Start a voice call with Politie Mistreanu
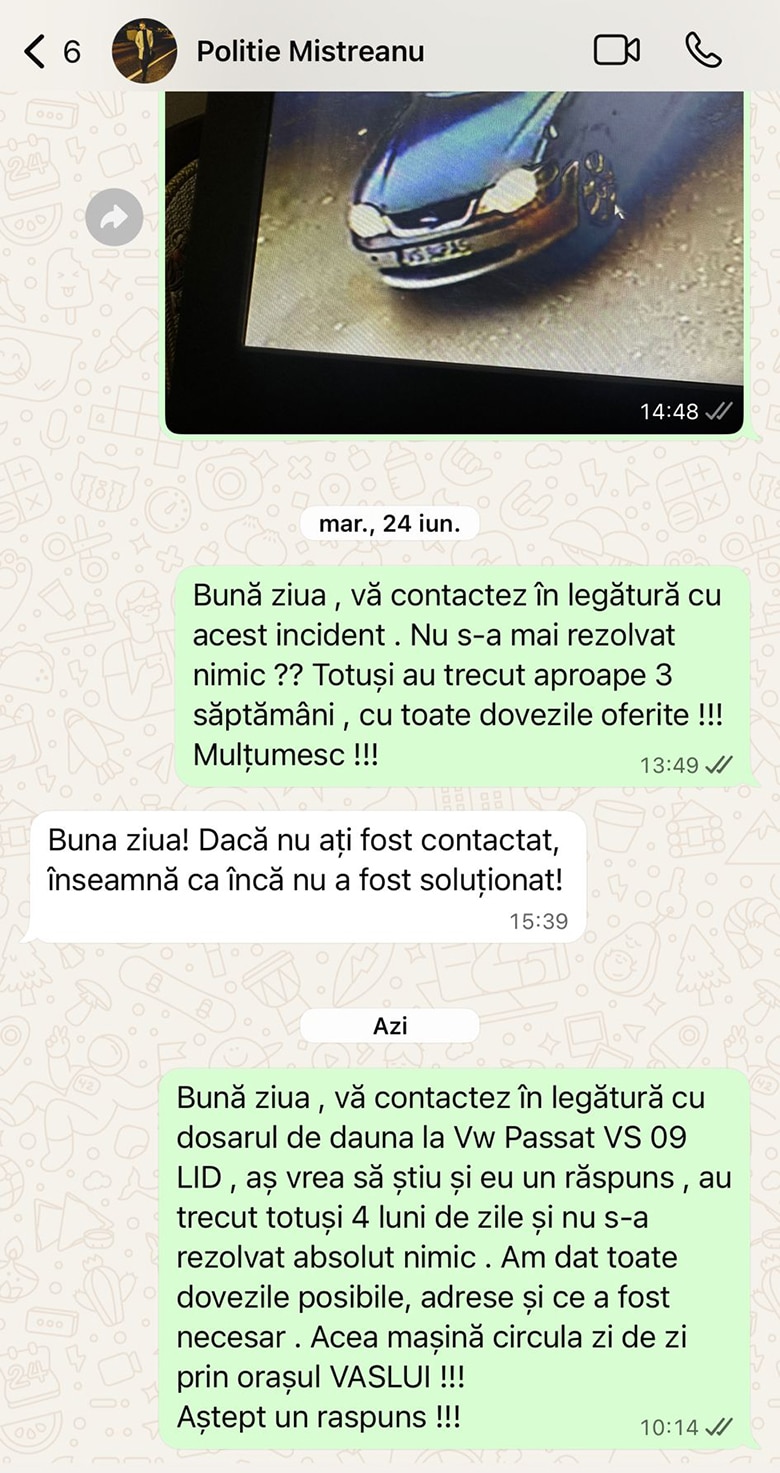The width and height of the screenshot is (780, 1473). (x=703, y=51)
